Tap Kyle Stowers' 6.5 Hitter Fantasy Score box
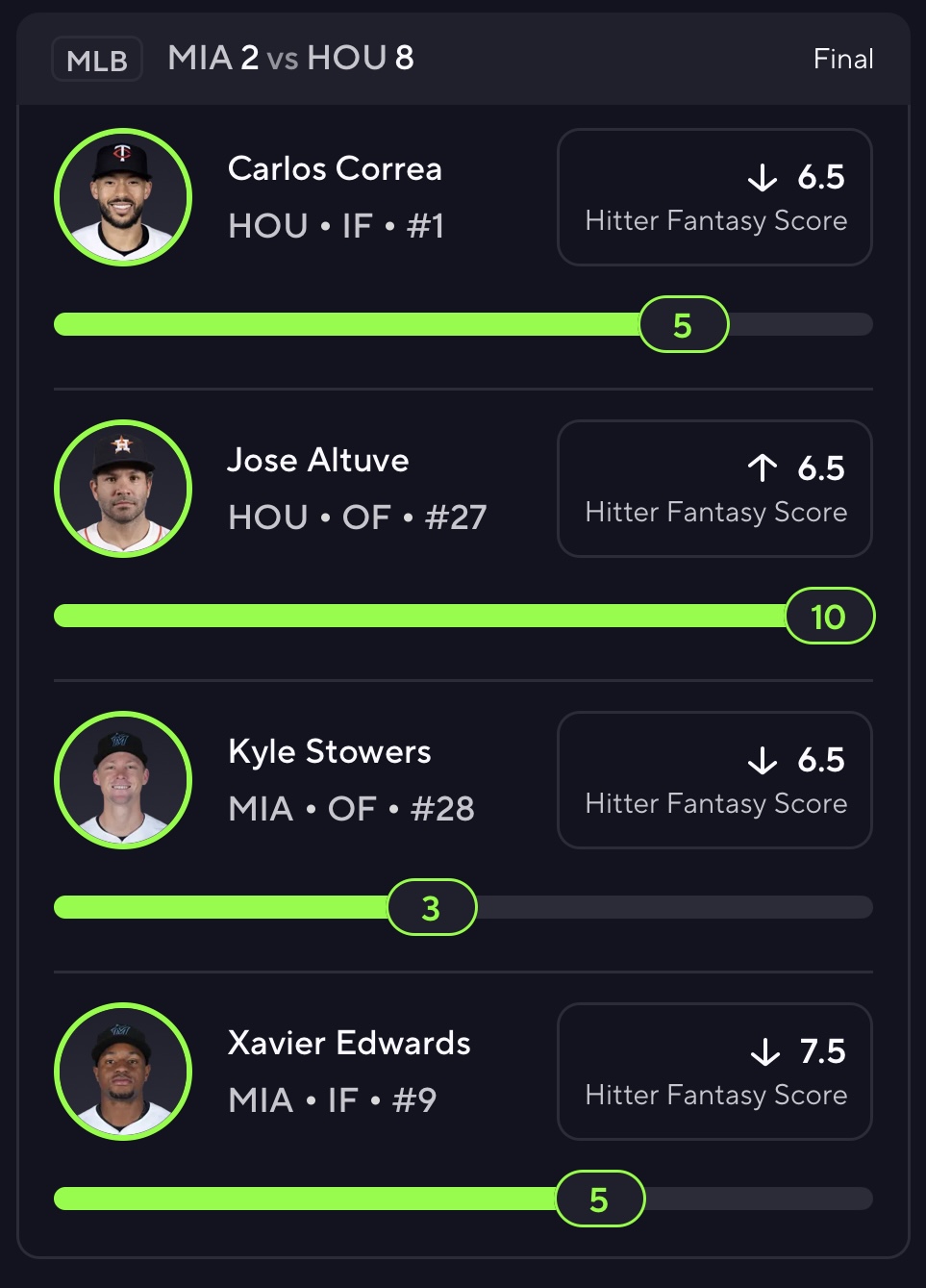Image resolution: width=926 pixels, height=1288 pixels. [x=714, y=780]
